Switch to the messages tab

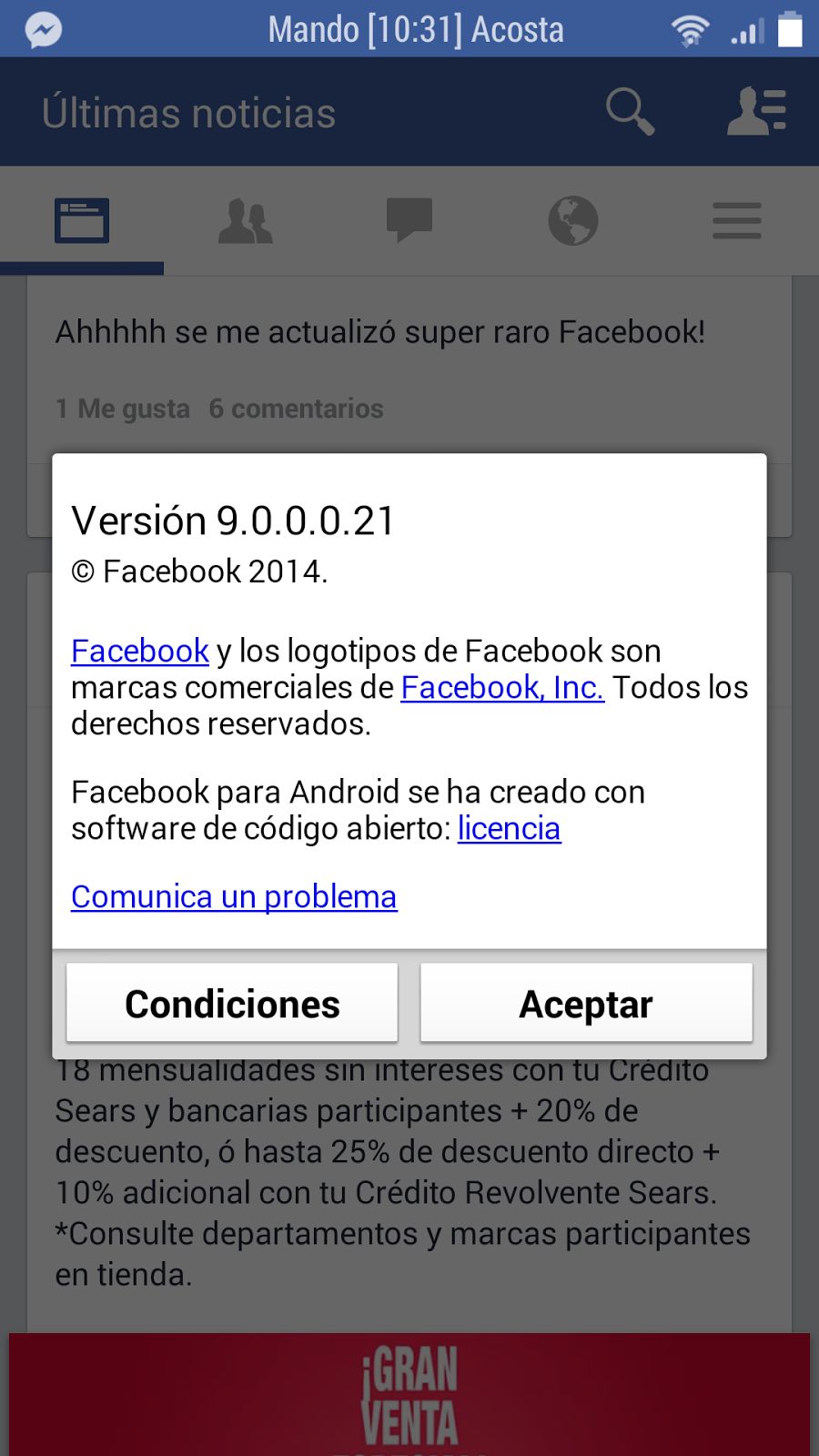409,220
